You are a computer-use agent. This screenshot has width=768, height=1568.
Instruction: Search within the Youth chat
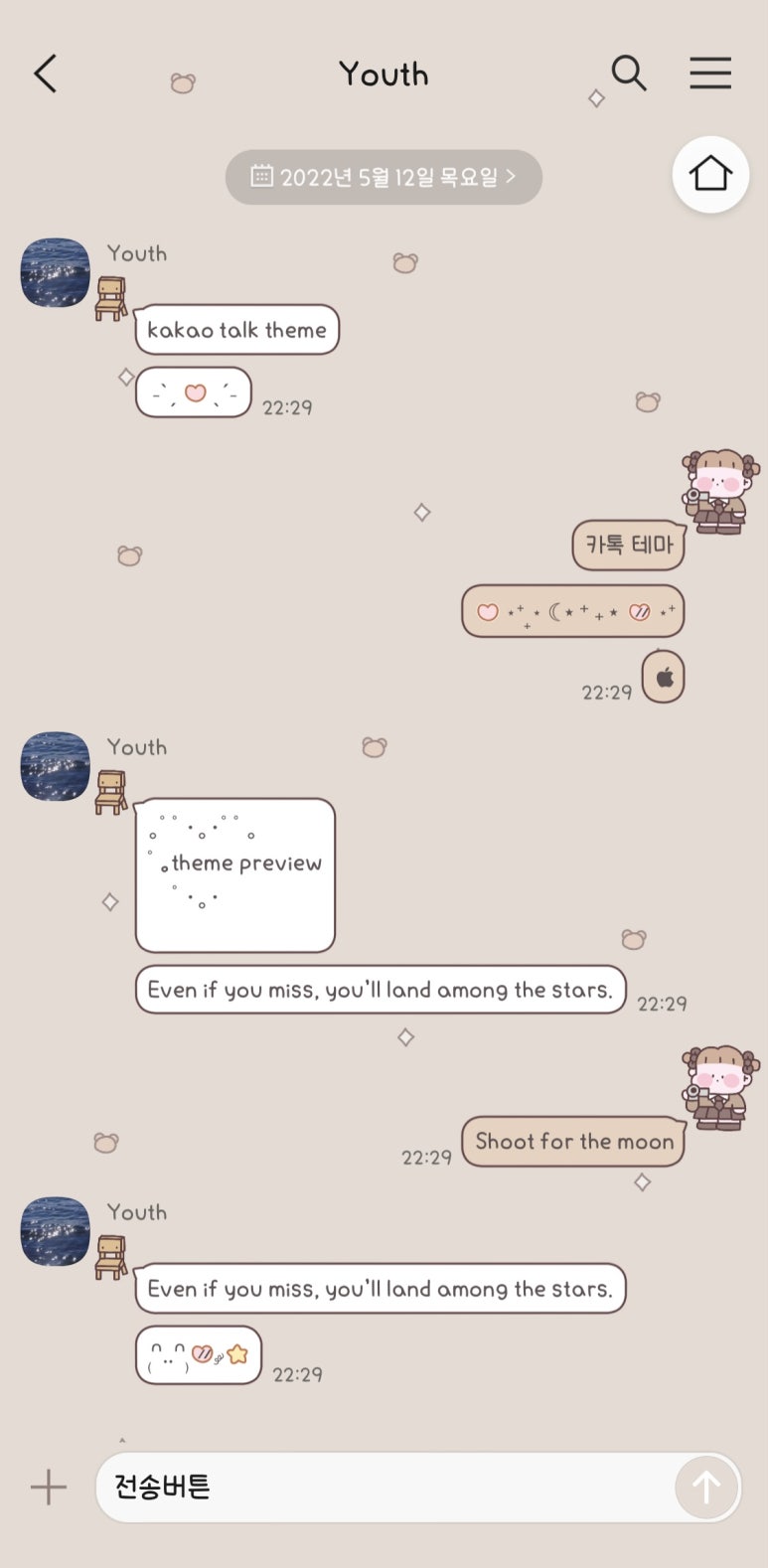click(x=628, y=74)
